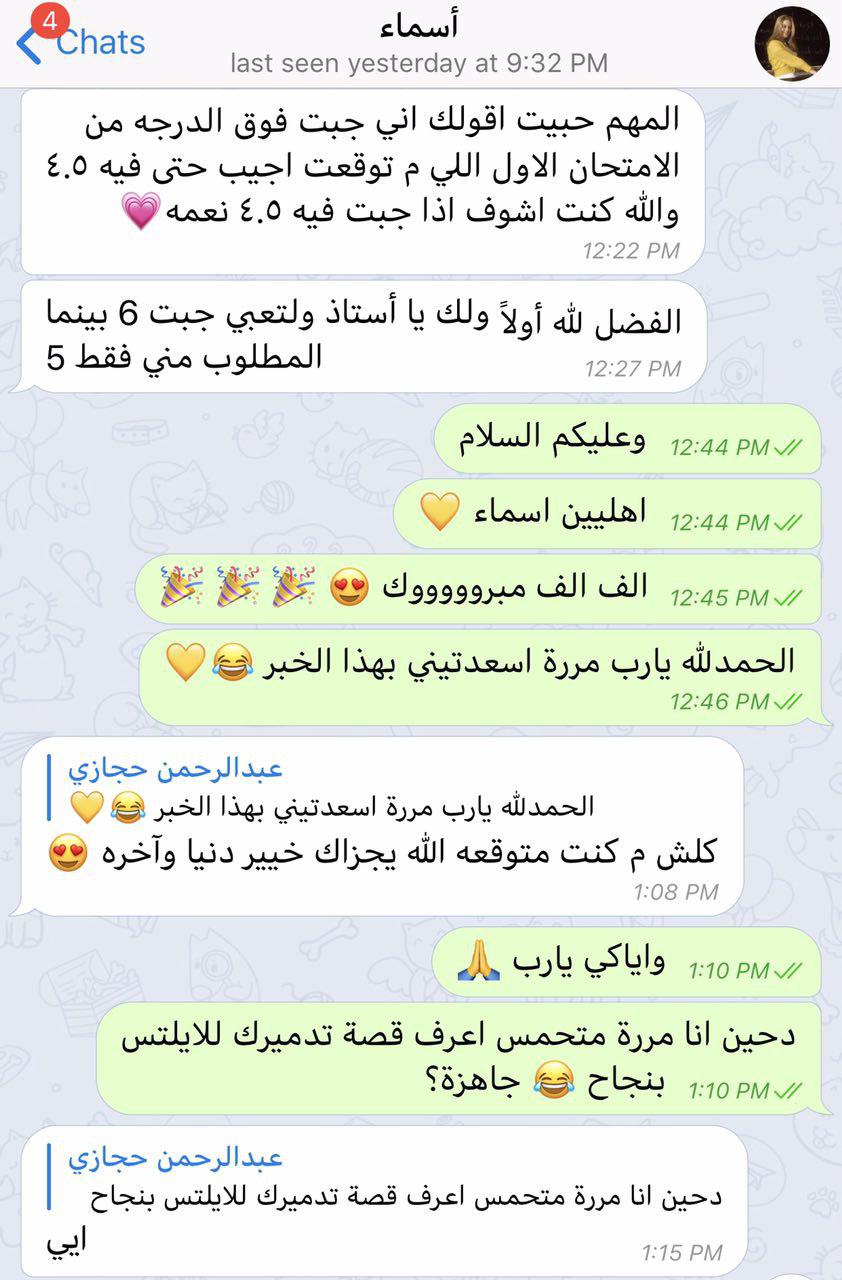This screenshot has height=1280, width=842.
Task: Go back to the Chats list
Action: [82, 42]
